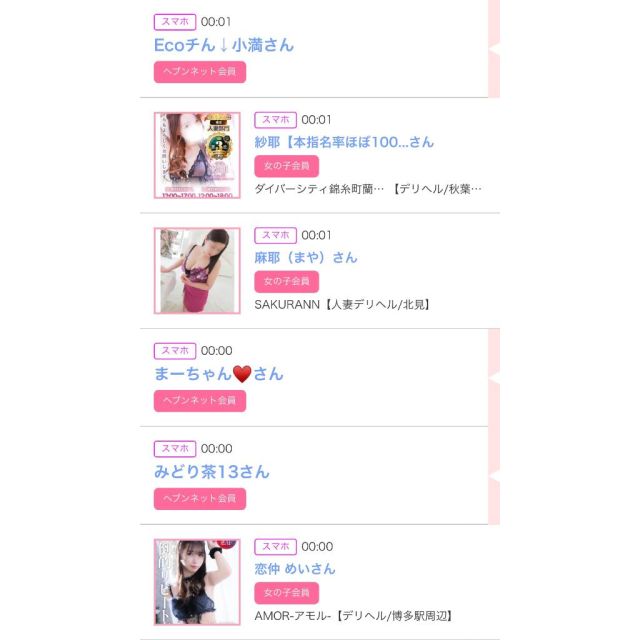
Task: Open 恋仲 めいさん's profile link
Action: pos(295,568)
